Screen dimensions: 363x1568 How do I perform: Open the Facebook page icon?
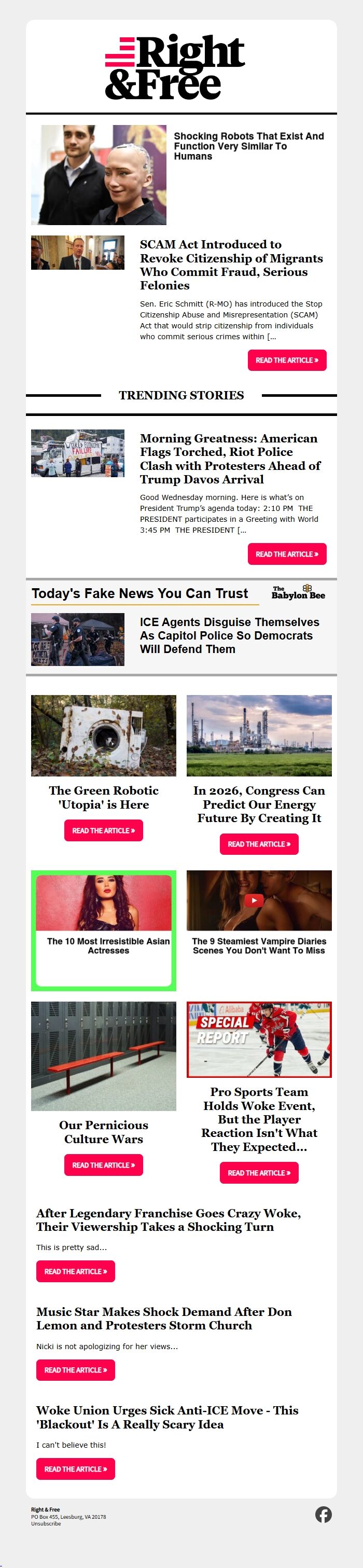pyautogui.click(x=324, y=1515)
